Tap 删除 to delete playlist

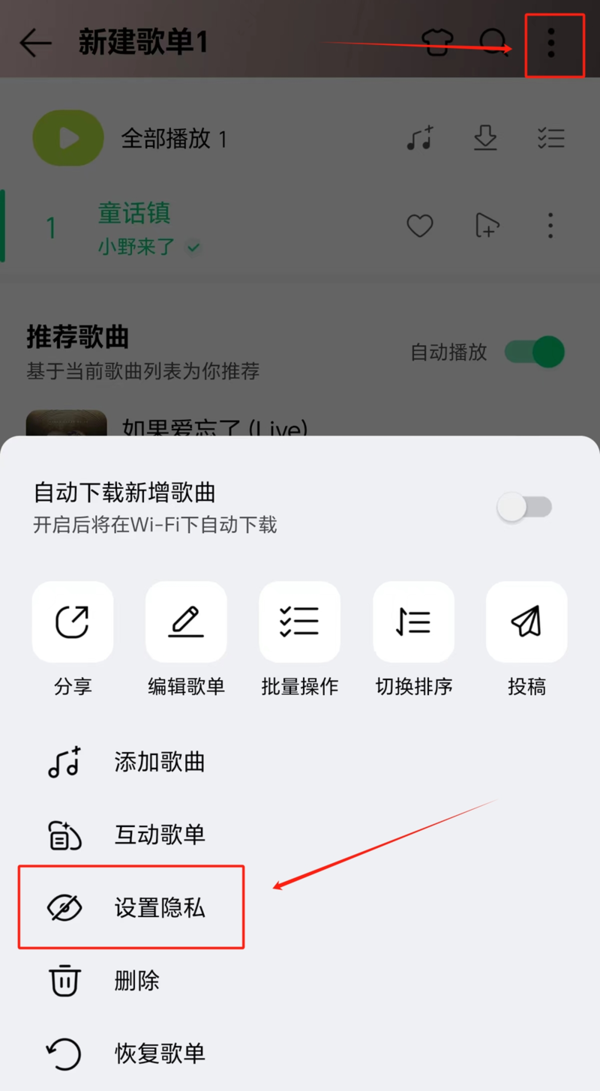tap(136, 980)
